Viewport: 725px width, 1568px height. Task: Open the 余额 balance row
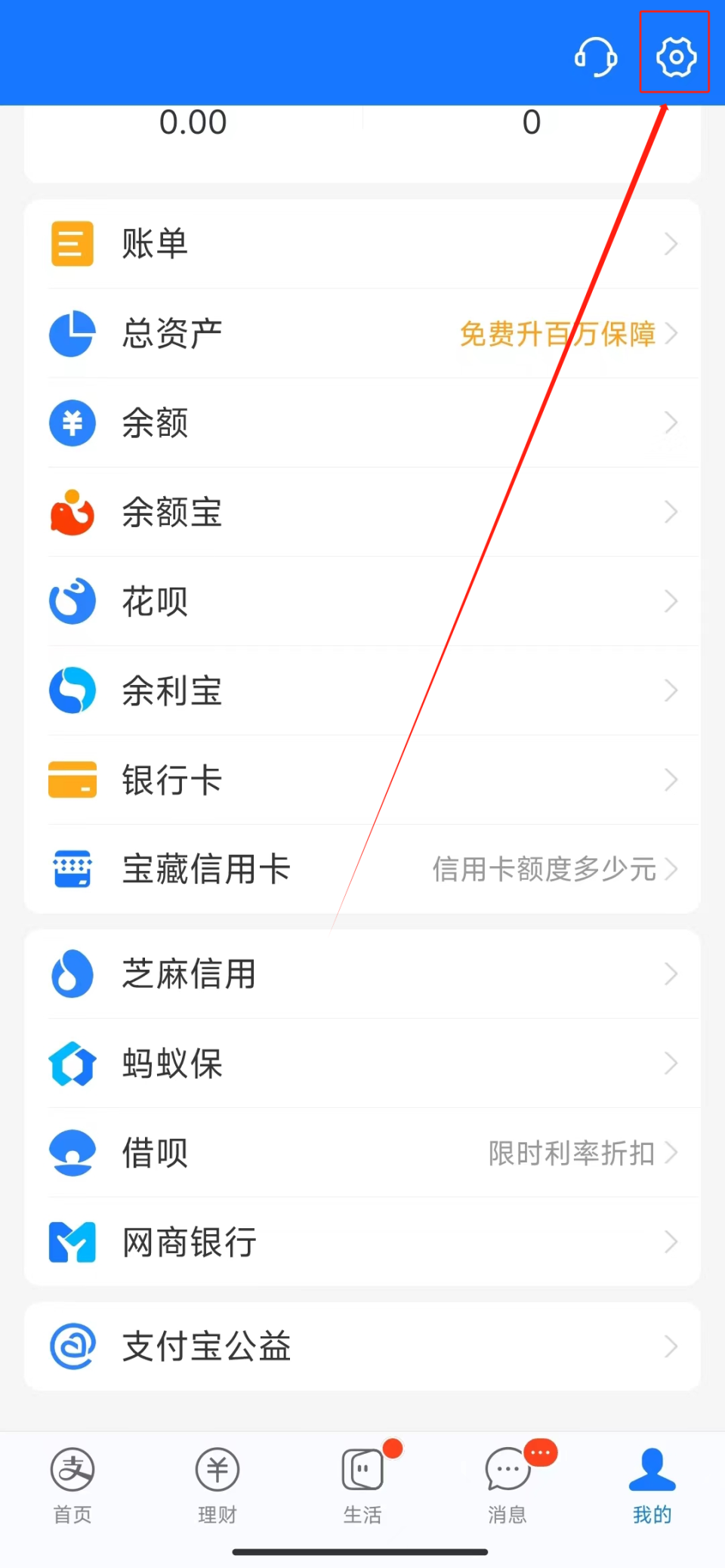[x=362, y=422]
